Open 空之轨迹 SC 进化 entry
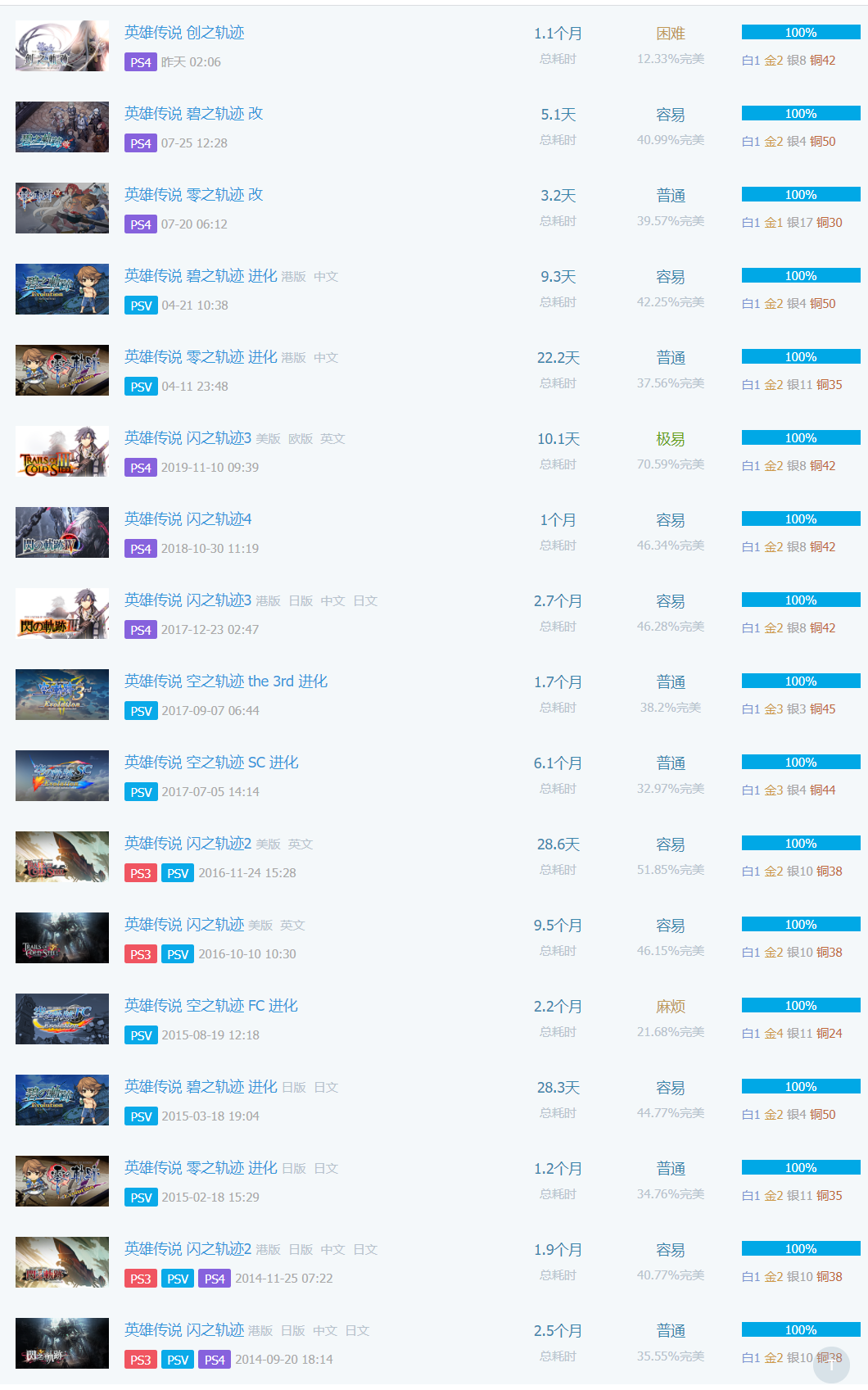868x1390 pixels. click(211, 763)
